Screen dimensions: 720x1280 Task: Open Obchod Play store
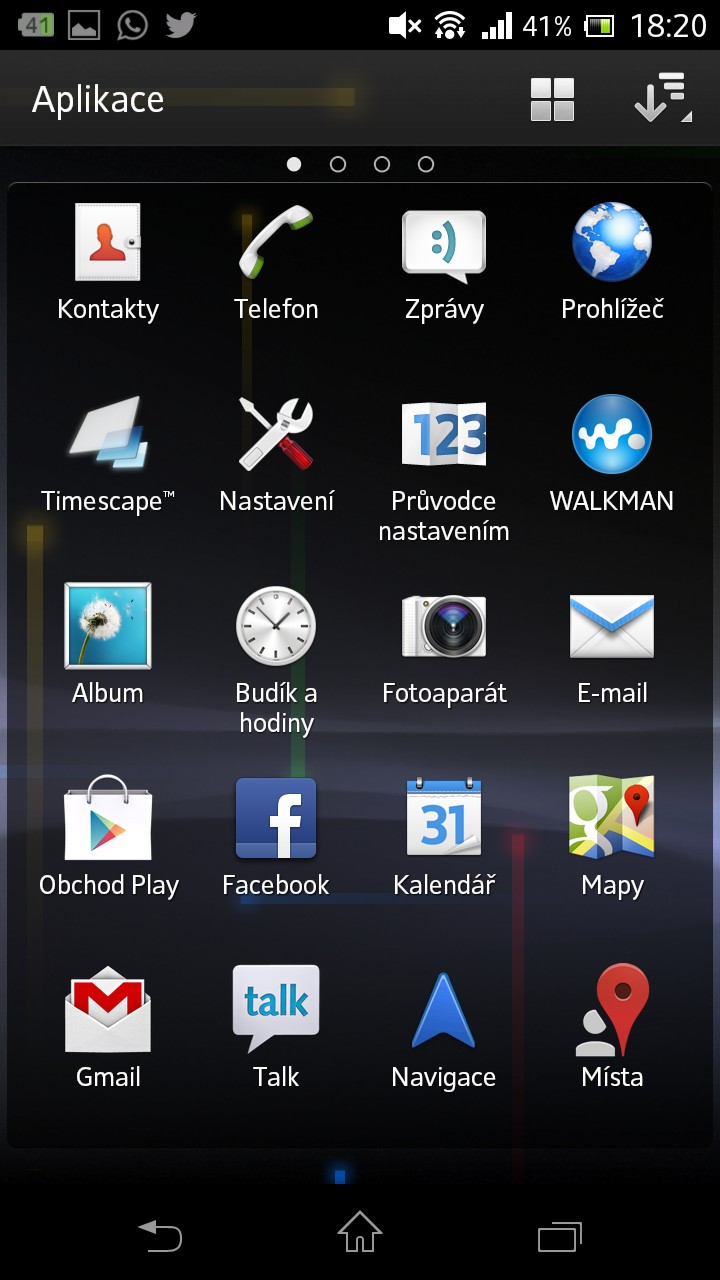pos(108,838)
